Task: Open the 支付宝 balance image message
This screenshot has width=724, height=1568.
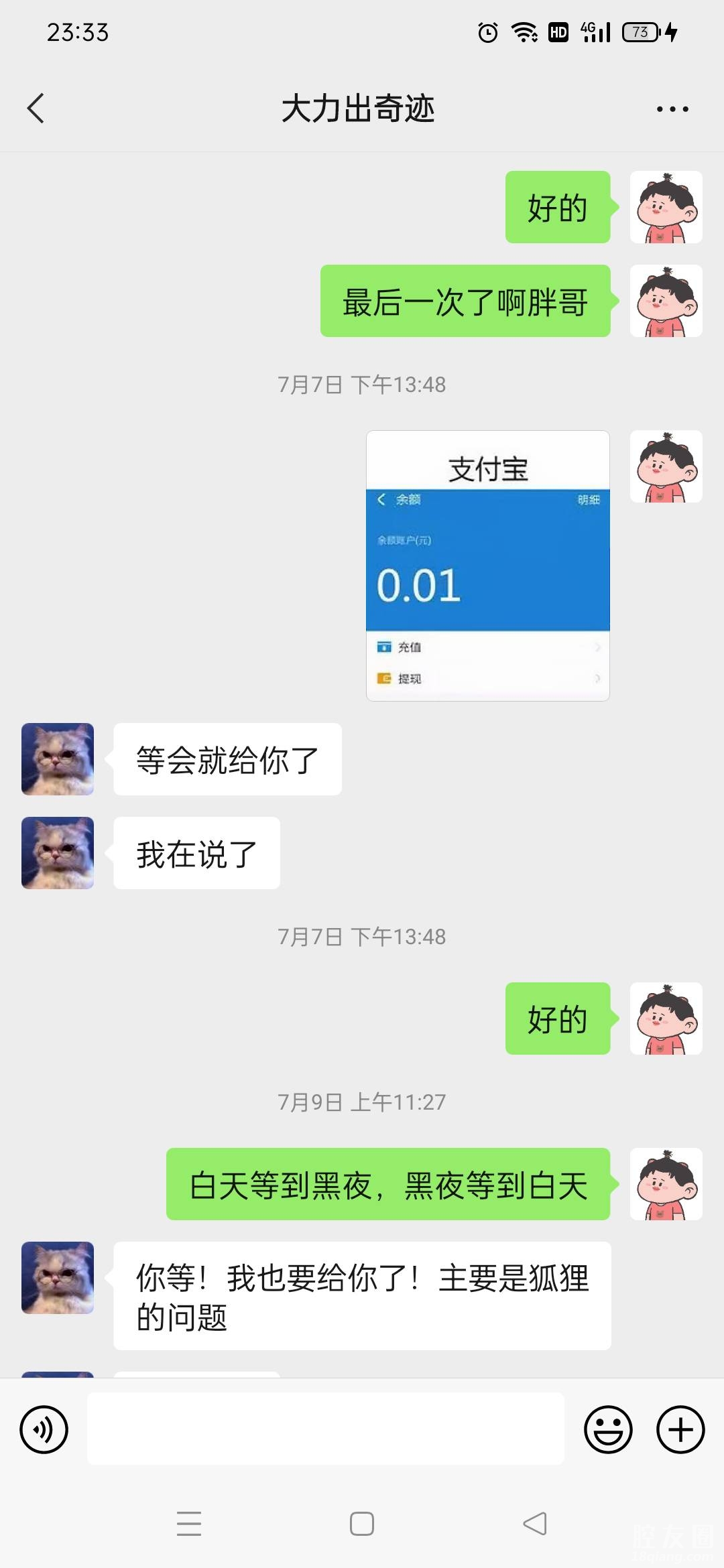Action: coord(487,566)
